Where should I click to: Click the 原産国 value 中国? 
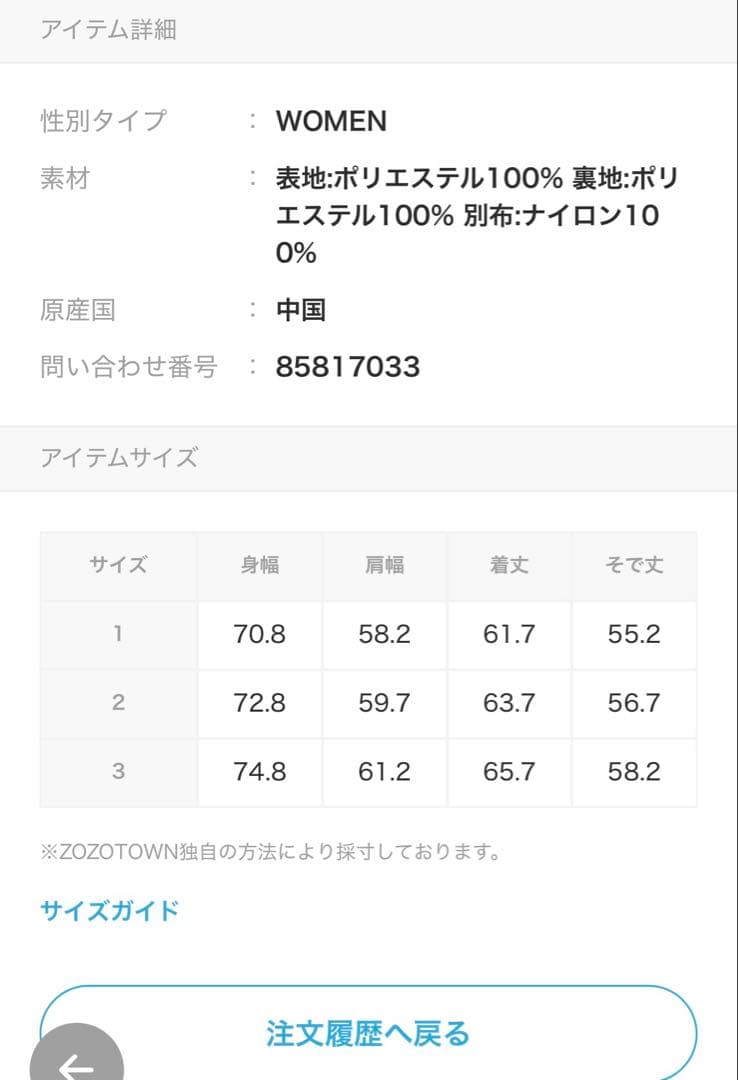[x=304, y=310]
